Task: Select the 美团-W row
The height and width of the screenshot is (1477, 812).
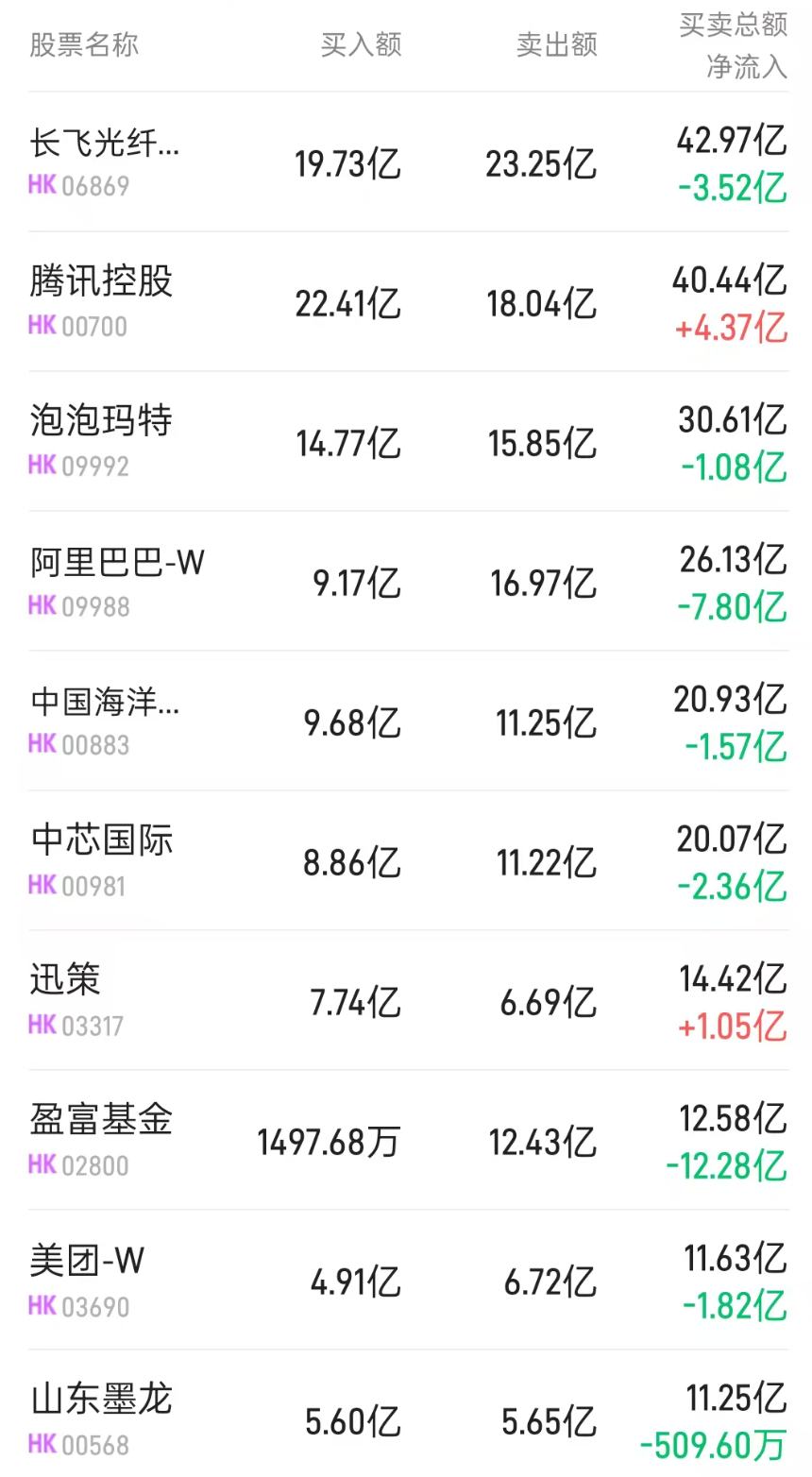Action: pos(87,1280)
